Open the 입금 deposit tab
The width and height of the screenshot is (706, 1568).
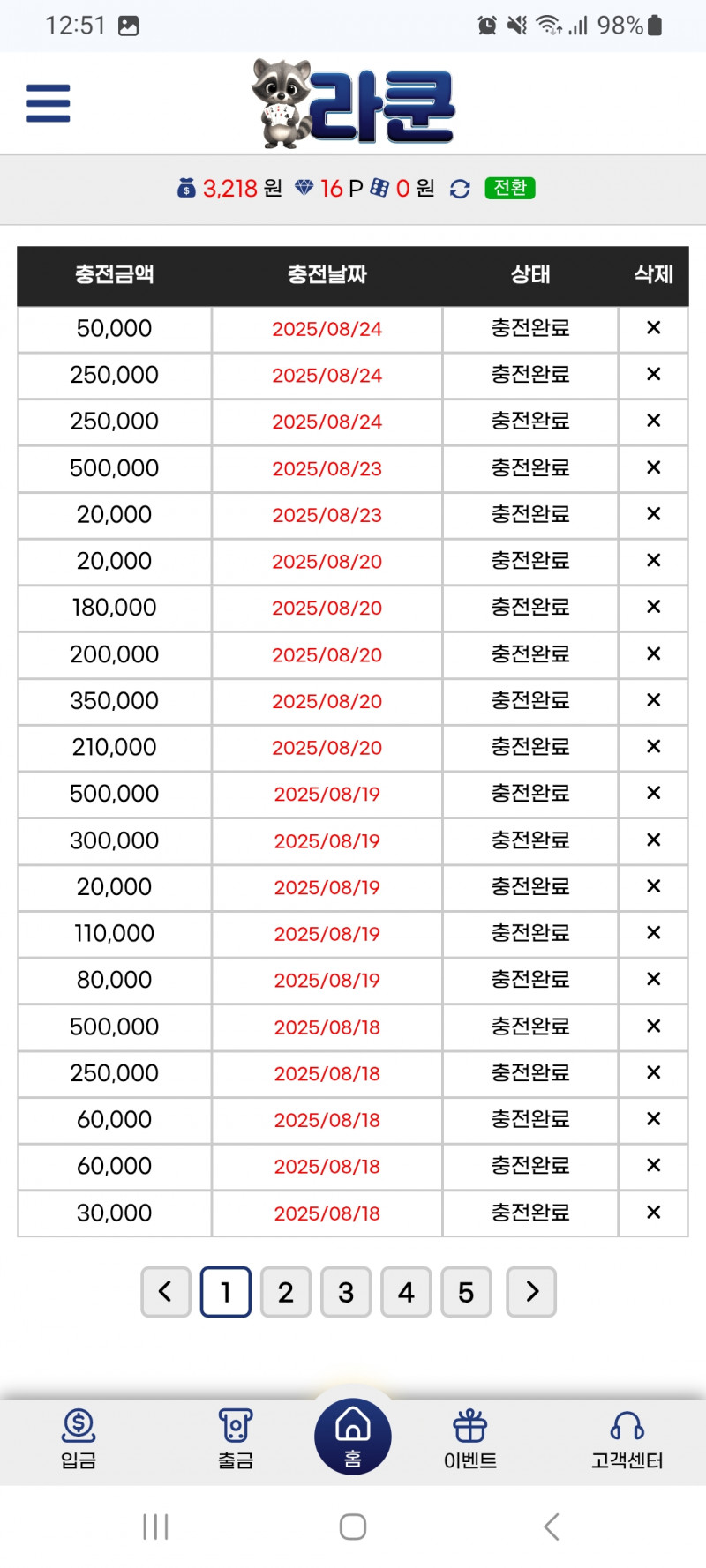[x=79, y=1439]
